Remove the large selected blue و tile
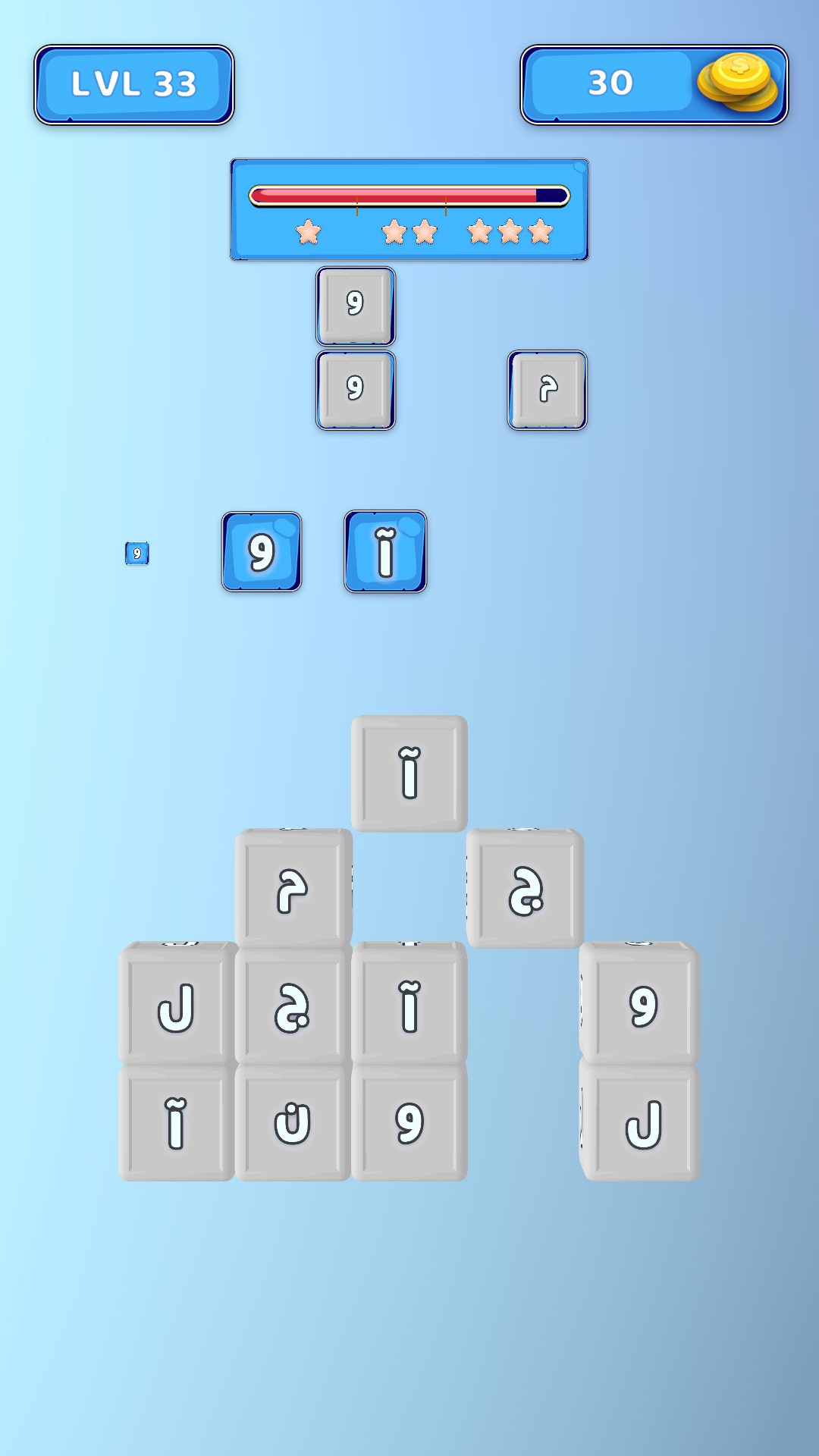Image resolution: width=819 pixels, height=1456 pixels. pos(262,552)
